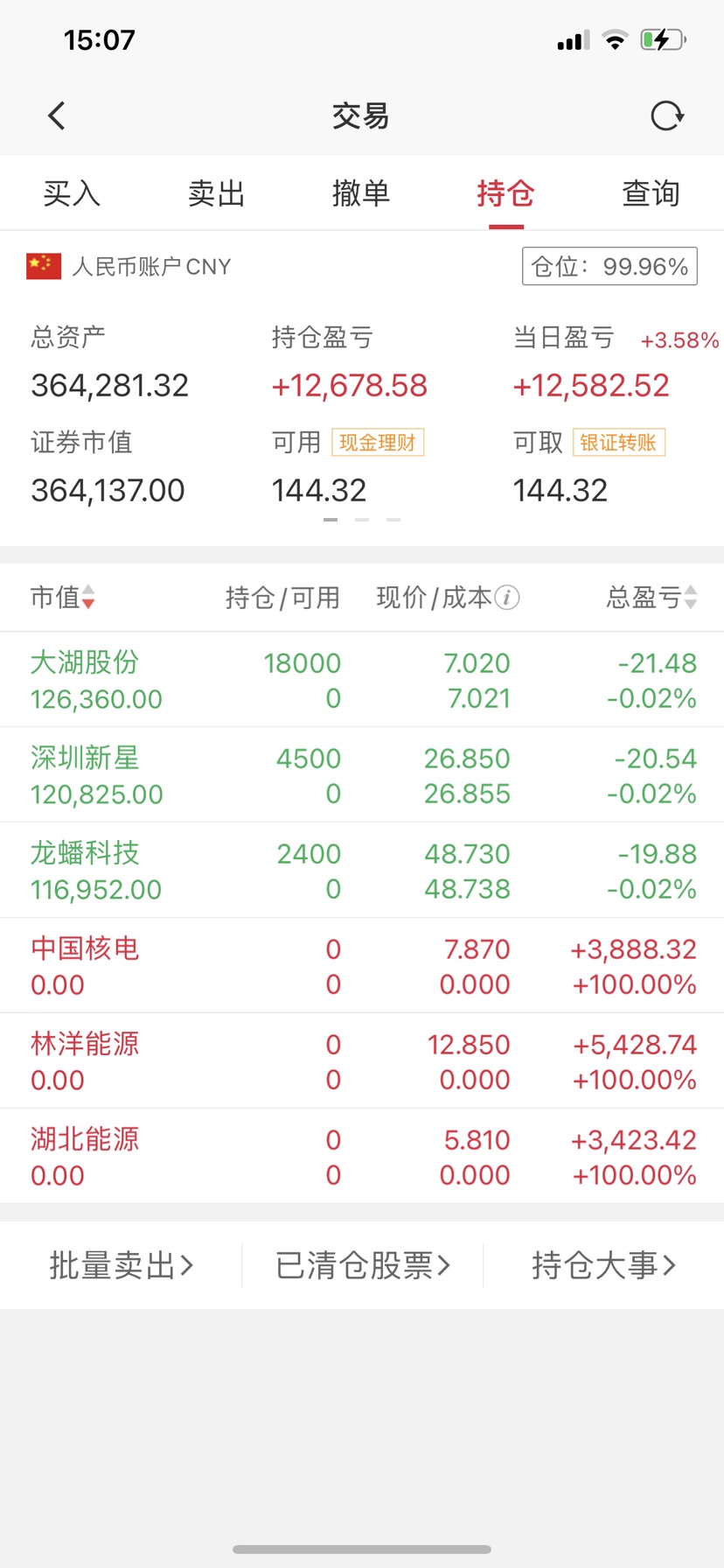Open 持仓大事 events
Viewport: 724px width, 1568px height.
coord(603,1265)
